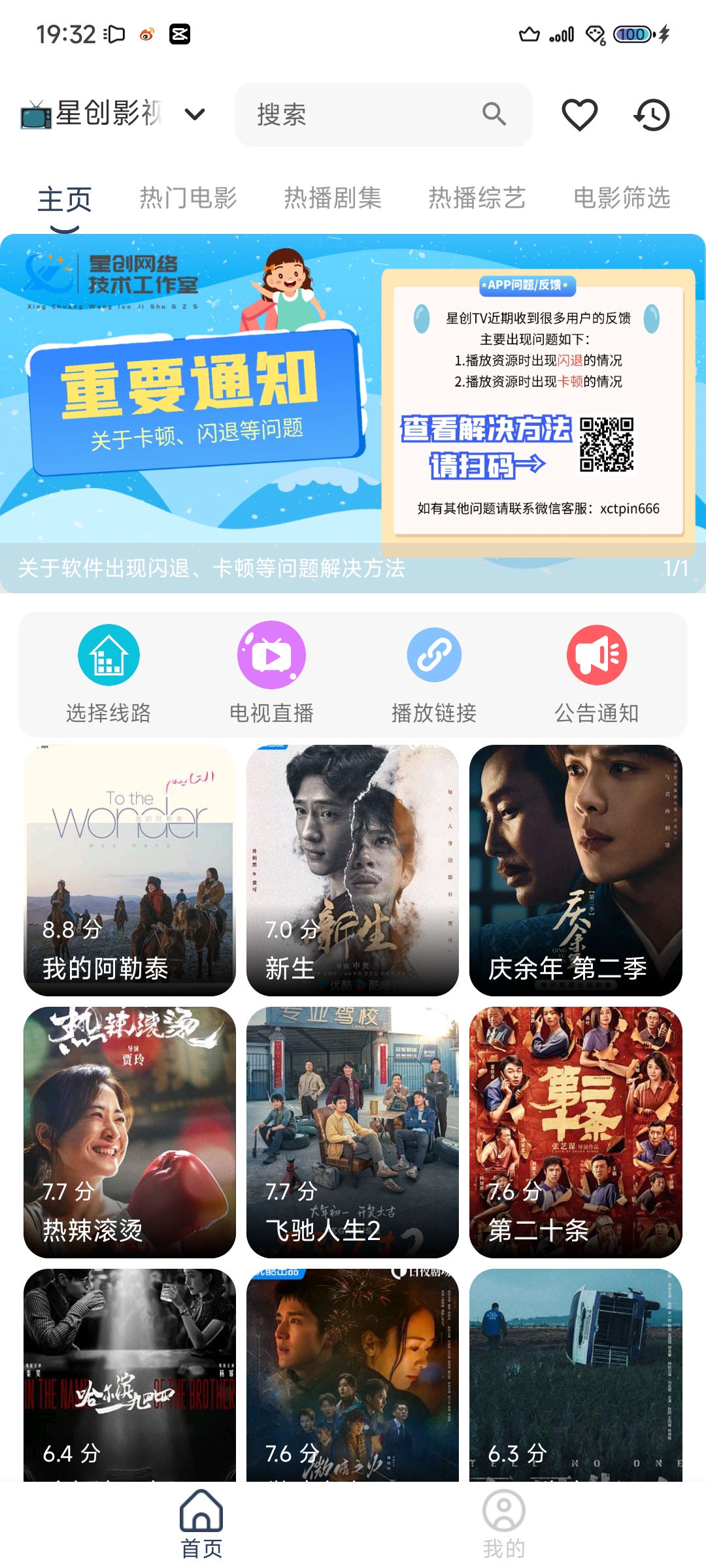Open the favorites heart icon
706x1568 pixels.
coord(579,114)
